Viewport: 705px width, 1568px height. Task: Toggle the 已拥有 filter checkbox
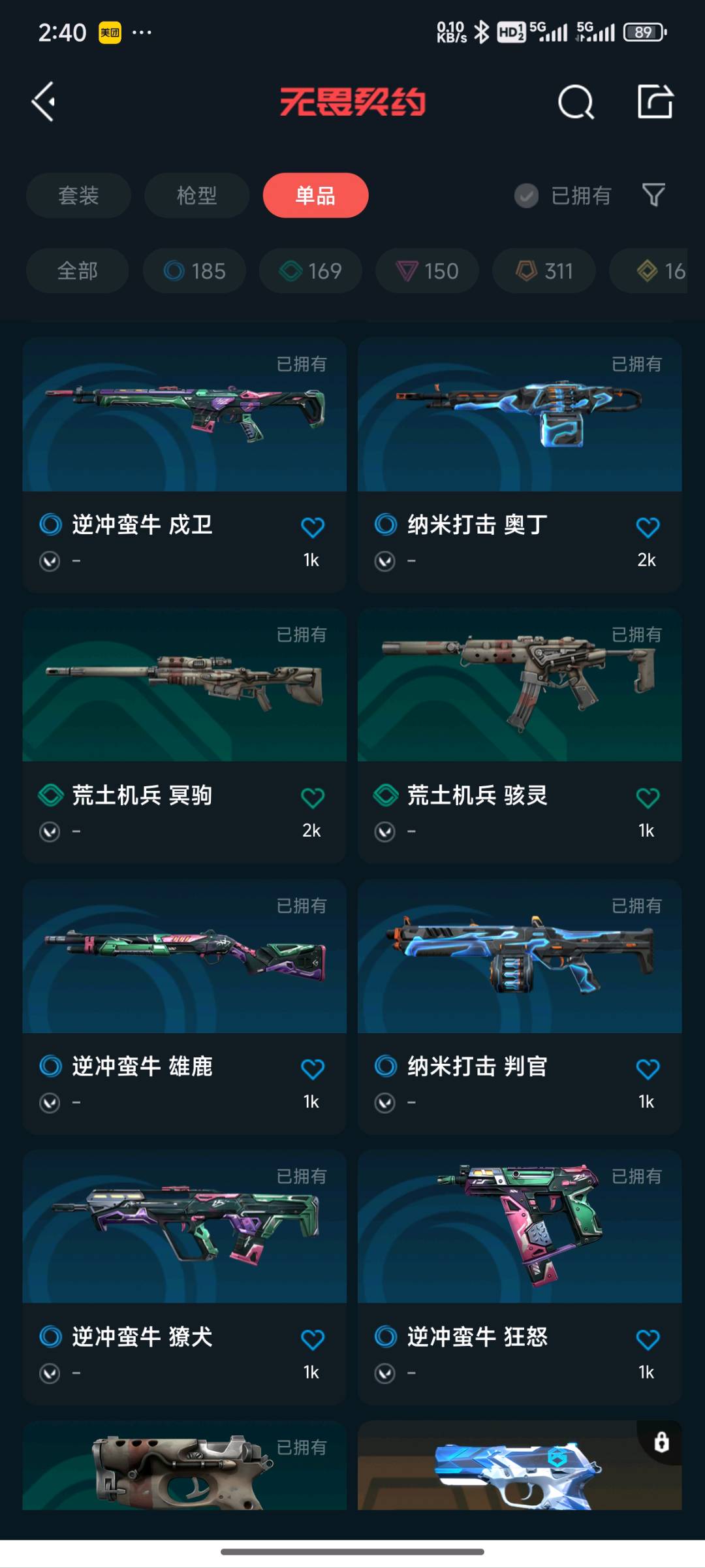point(526,195)
